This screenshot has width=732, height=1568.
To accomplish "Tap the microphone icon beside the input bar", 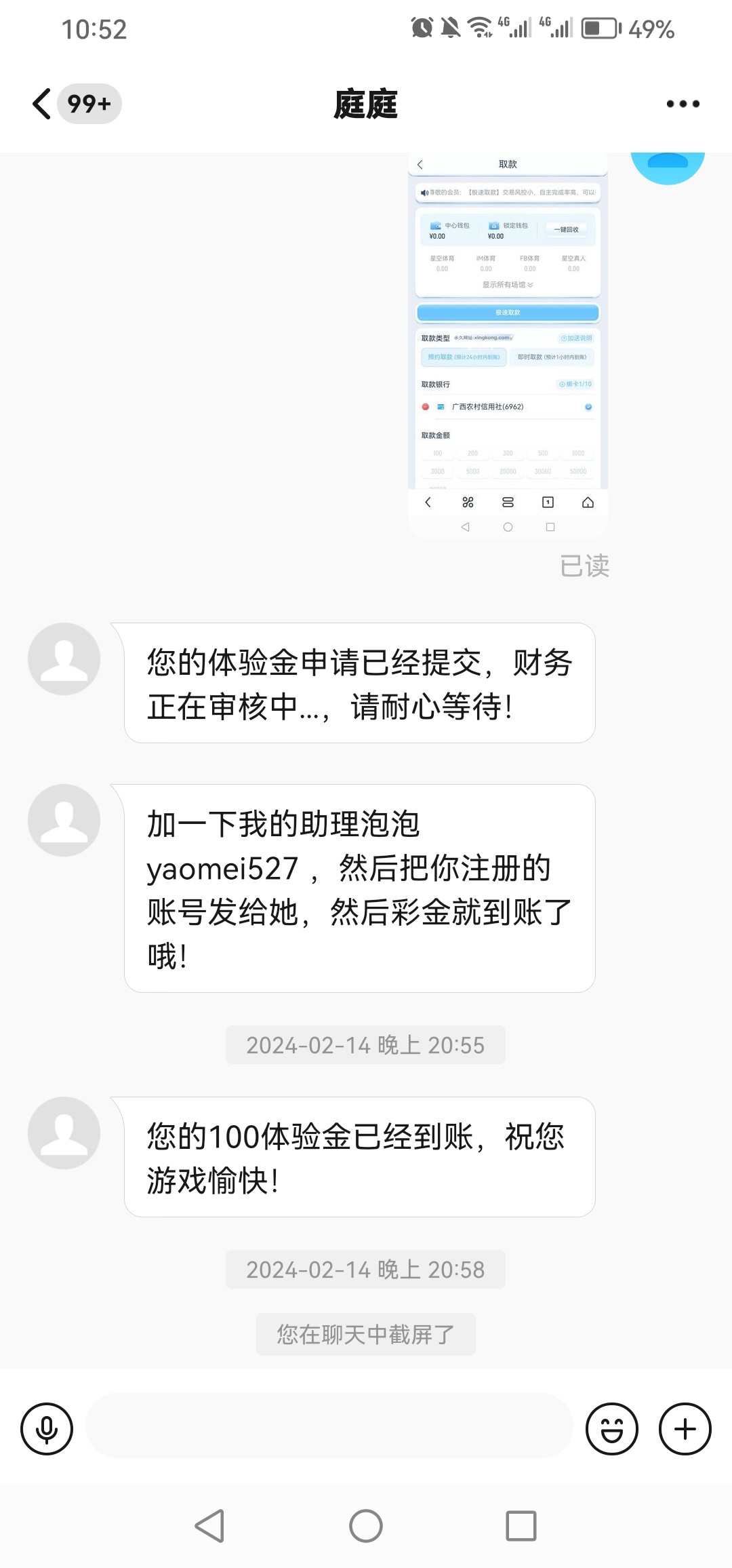I will click(46, 1429).
